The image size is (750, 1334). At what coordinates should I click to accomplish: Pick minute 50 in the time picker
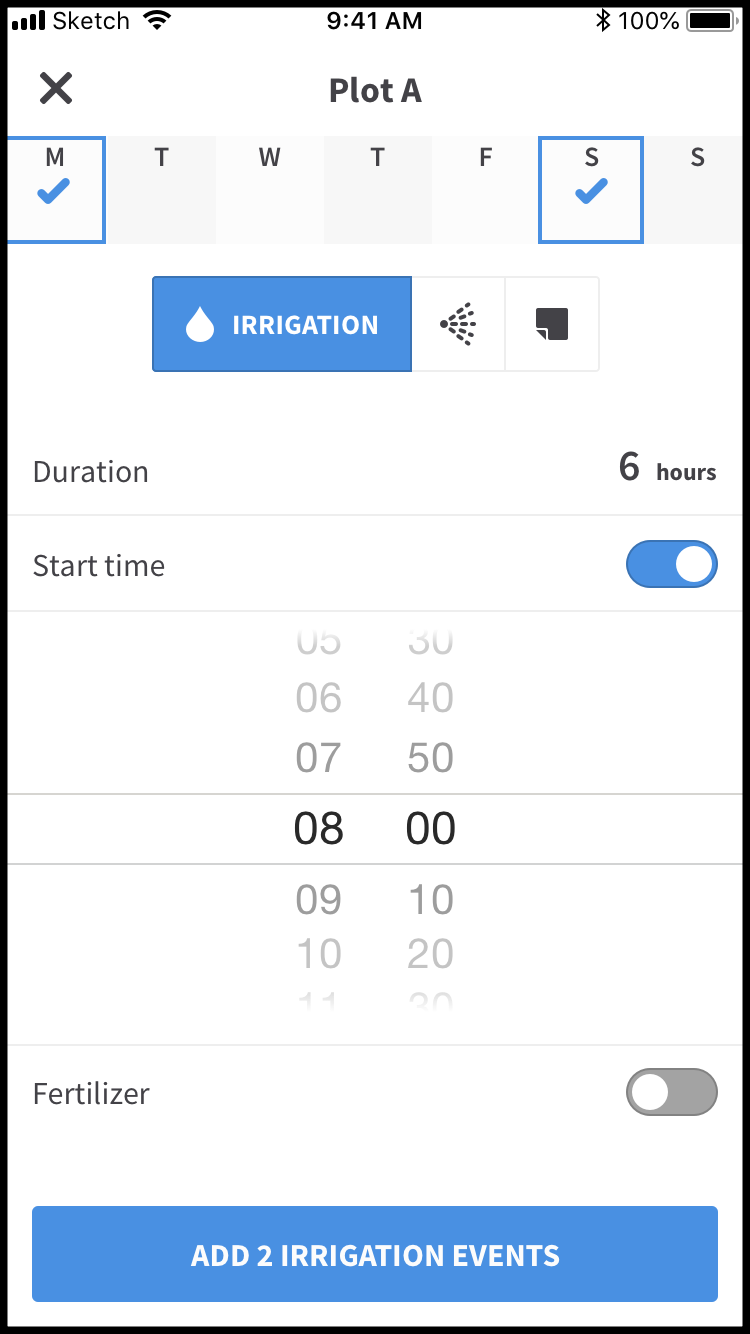coord(431,758)
